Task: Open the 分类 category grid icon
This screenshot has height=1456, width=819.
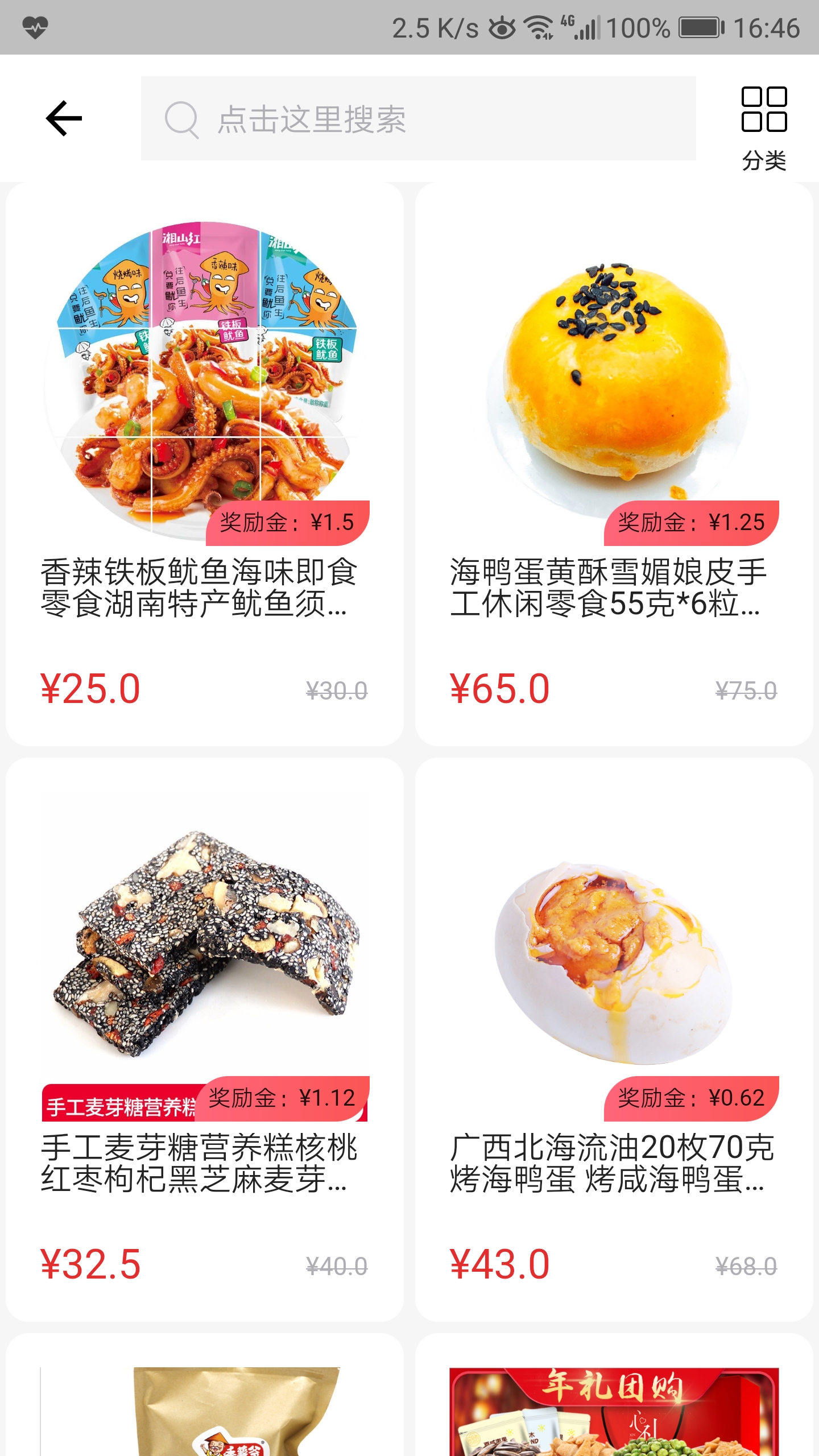Action: 765,114
